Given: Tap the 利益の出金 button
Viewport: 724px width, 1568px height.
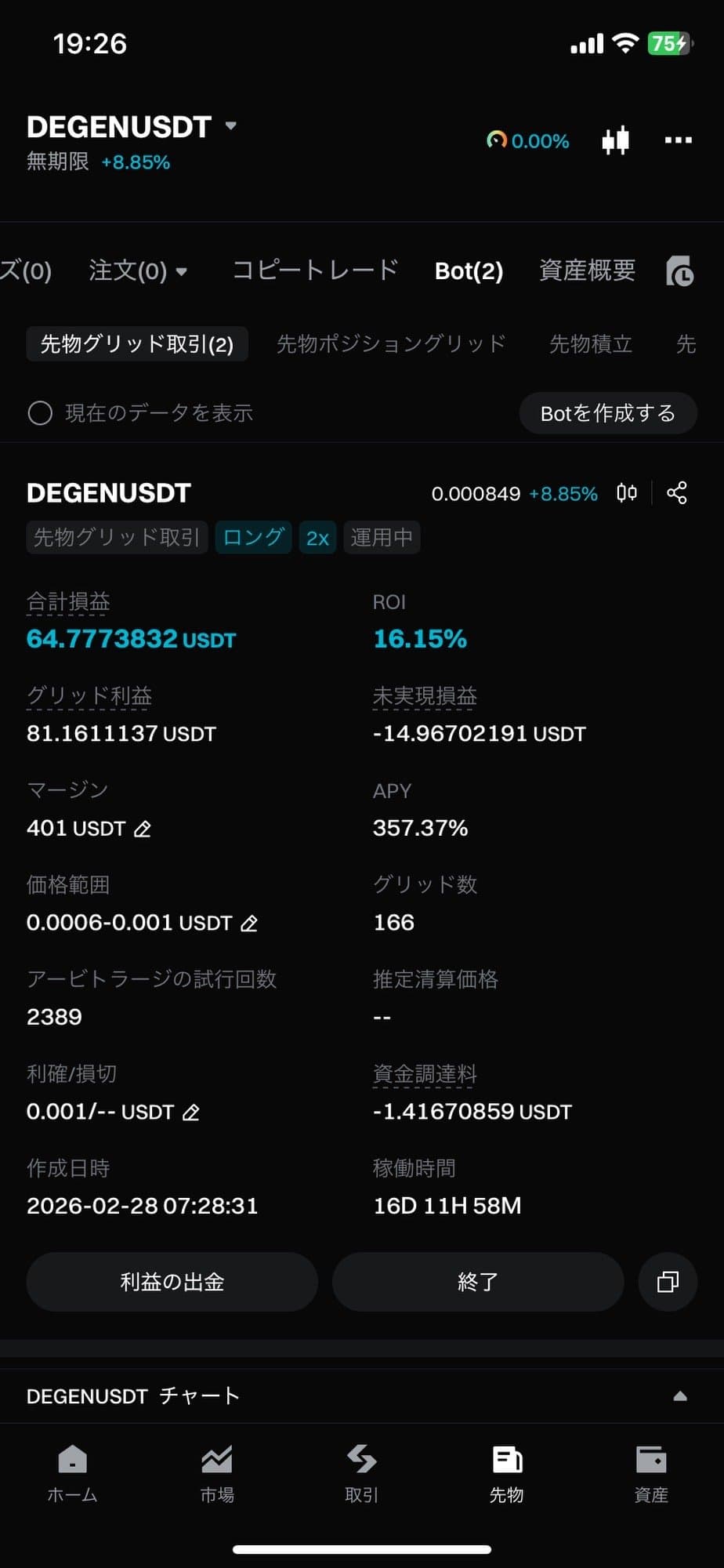Looking at the screenshot, I should point(172,1282).
